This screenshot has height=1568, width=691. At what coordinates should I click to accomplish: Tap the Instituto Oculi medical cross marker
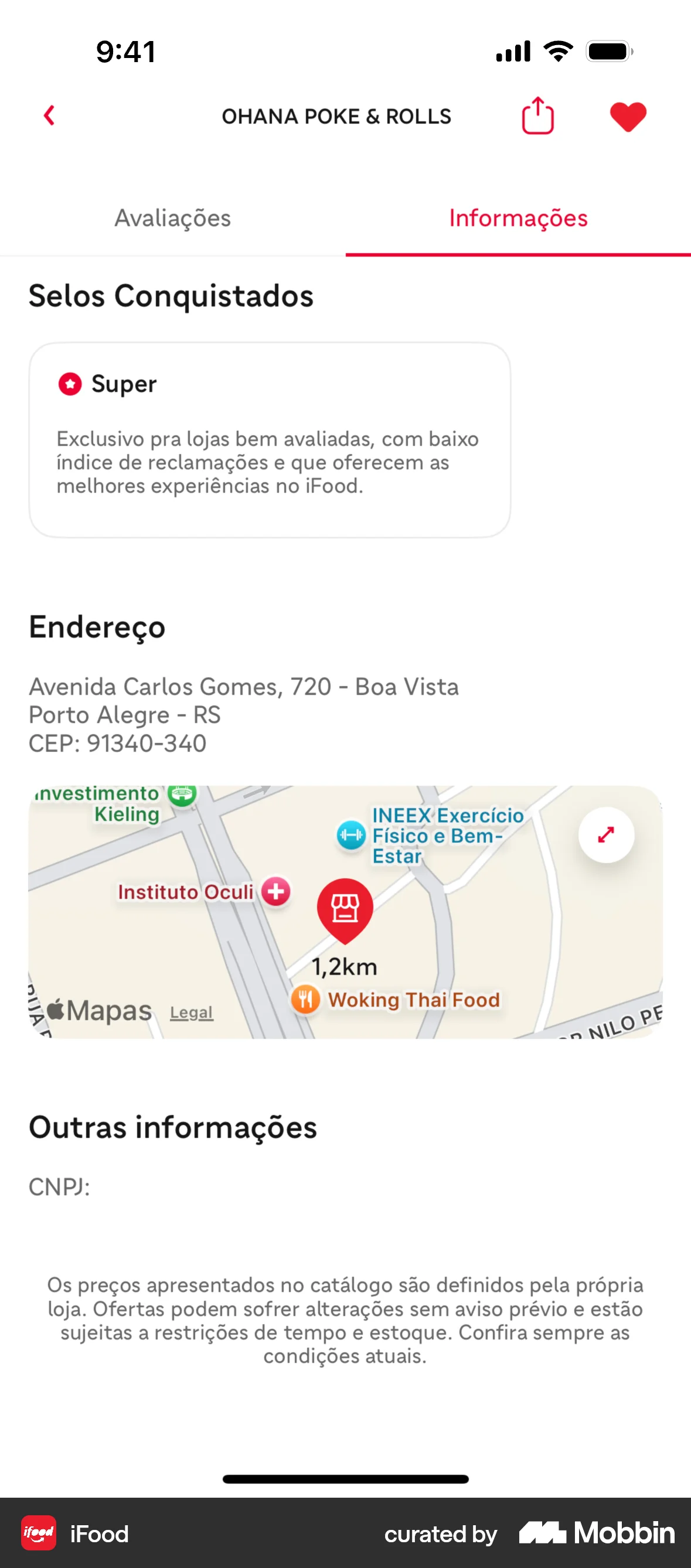[275, 891]
